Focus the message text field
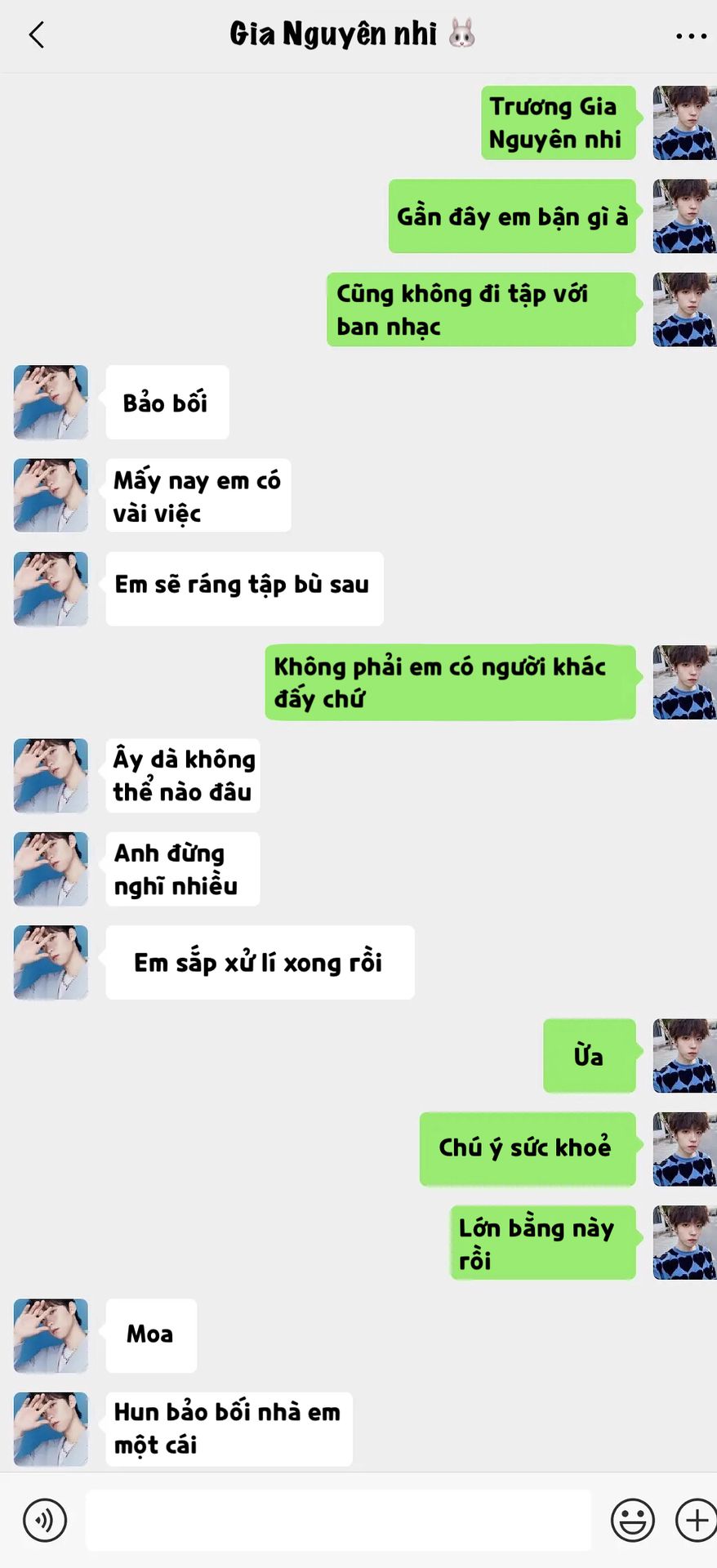This screenshot has width=717, height=1568. pyautogui.click(x=338, y=1521)
